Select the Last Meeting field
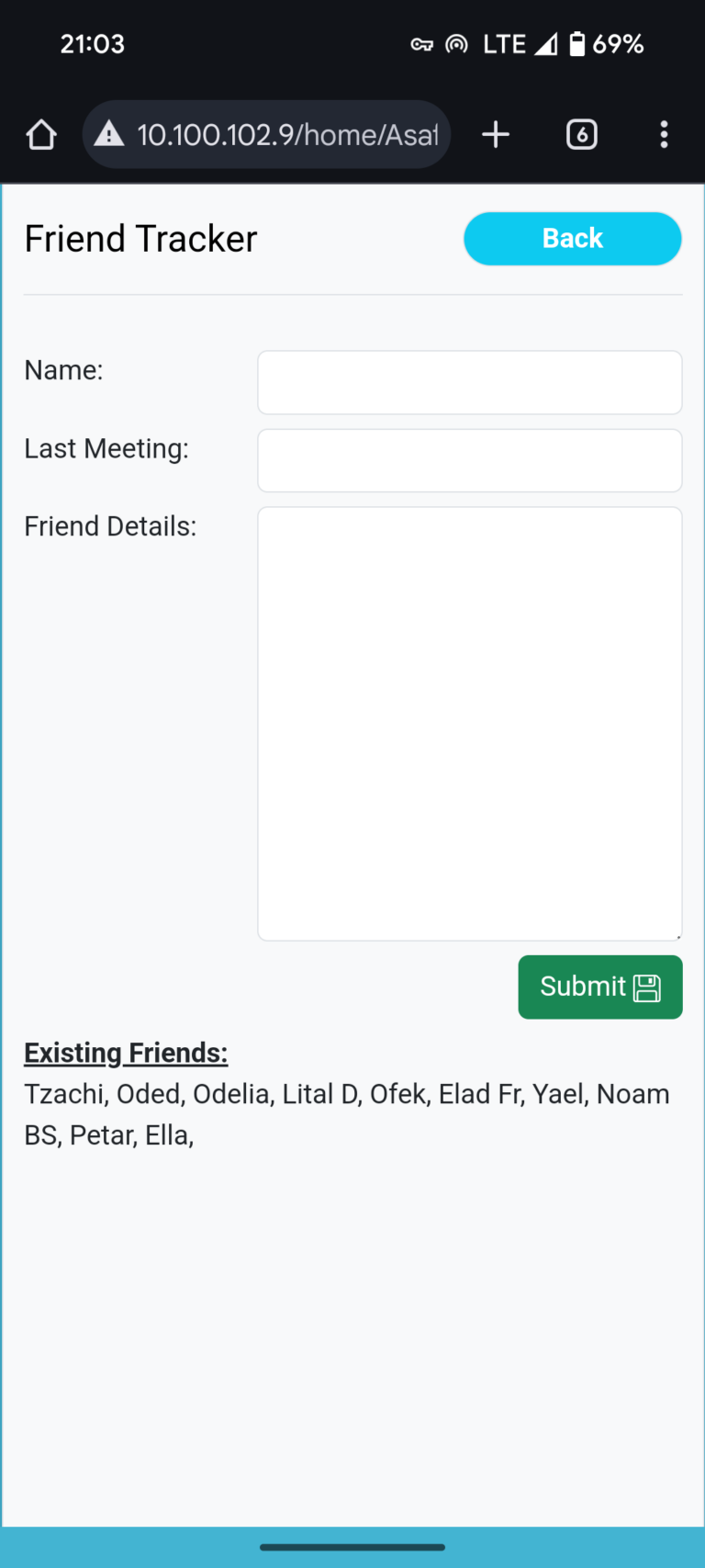Viewport: 705px width, 1568px height. [x=469, y=460]
